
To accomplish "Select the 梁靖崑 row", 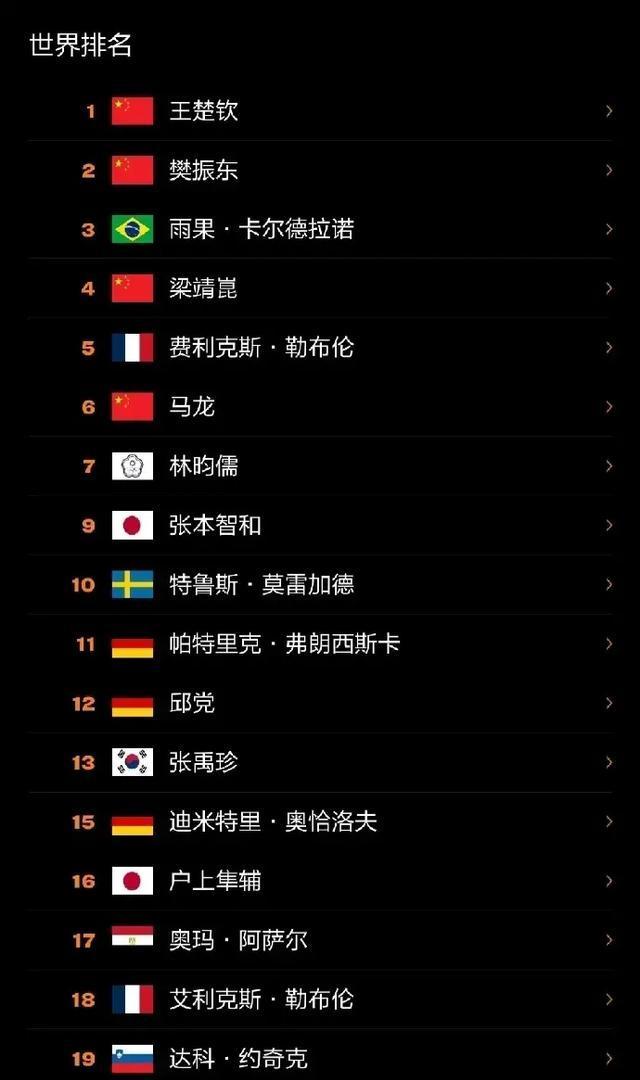I will (320, 289).
